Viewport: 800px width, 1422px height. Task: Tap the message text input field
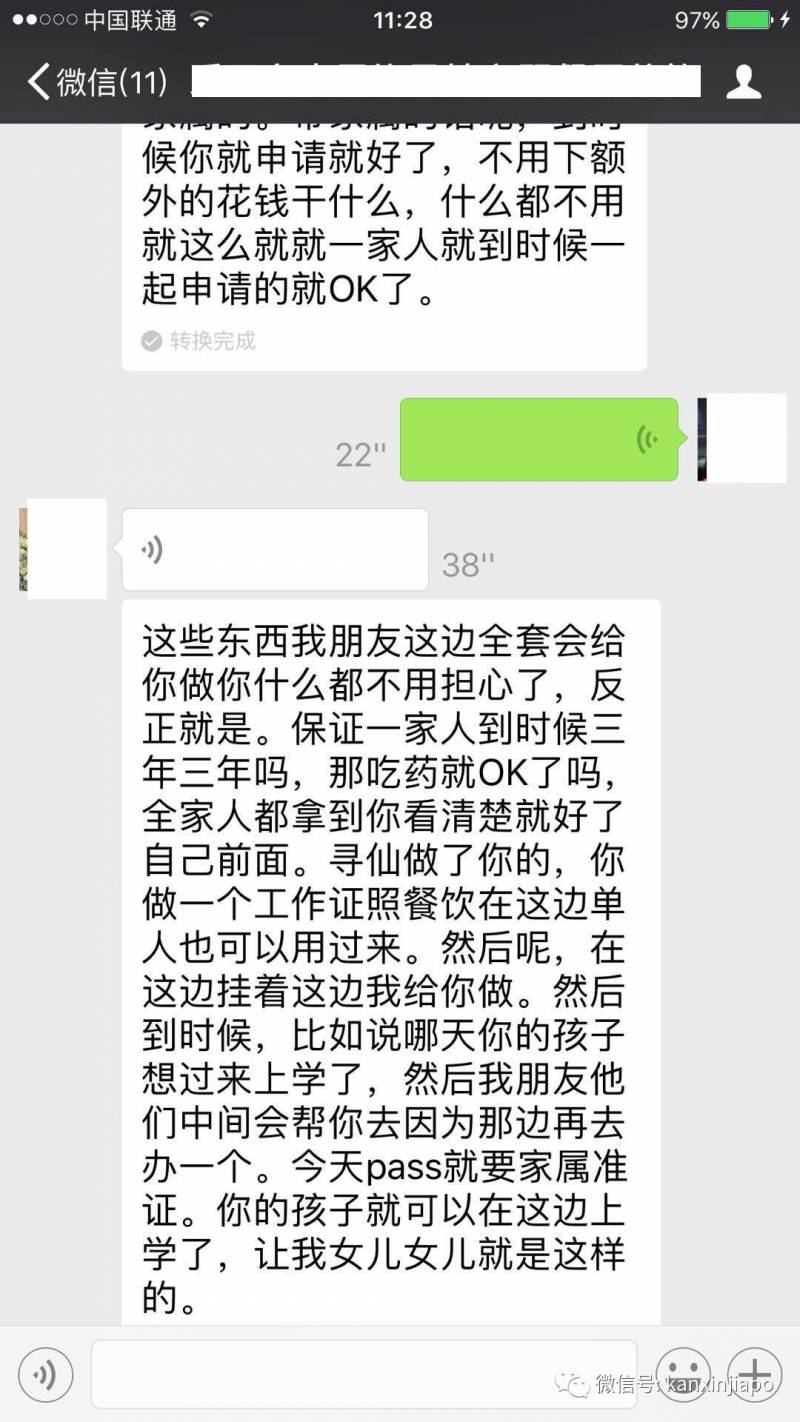[x=364, y=1374]
